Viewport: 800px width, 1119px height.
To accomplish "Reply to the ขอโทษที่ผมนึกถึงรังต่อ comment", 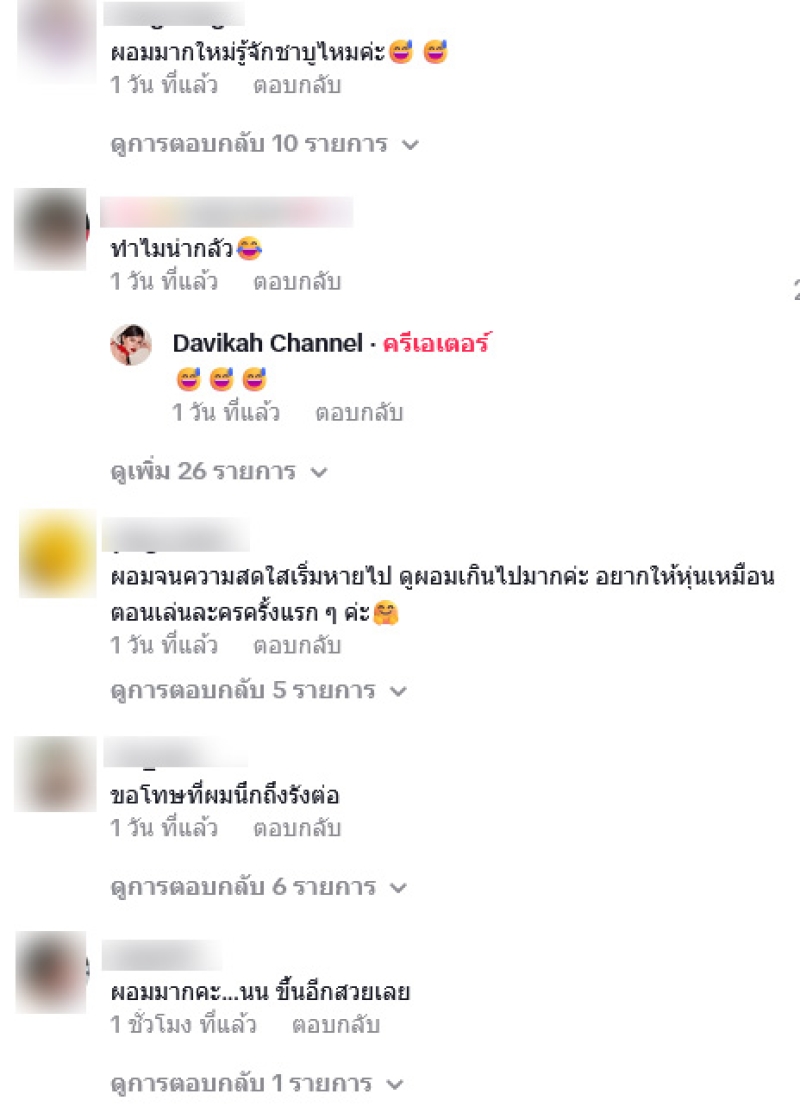I will click(x=296, y=828).
